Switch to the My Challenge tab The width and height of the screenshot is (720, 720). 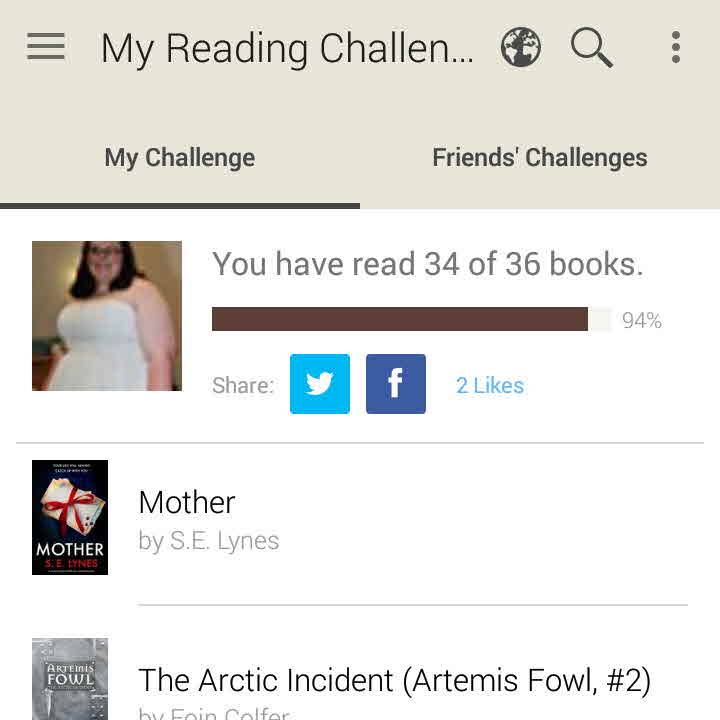click(x=180, y=158)
